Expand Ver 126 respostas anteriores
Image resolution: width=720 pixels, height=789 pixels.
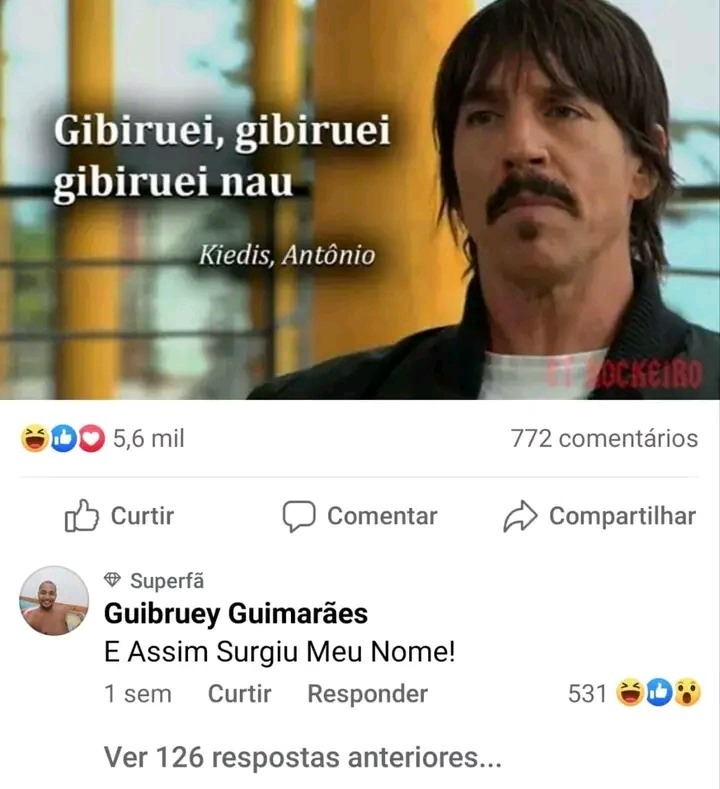(302, 757)
